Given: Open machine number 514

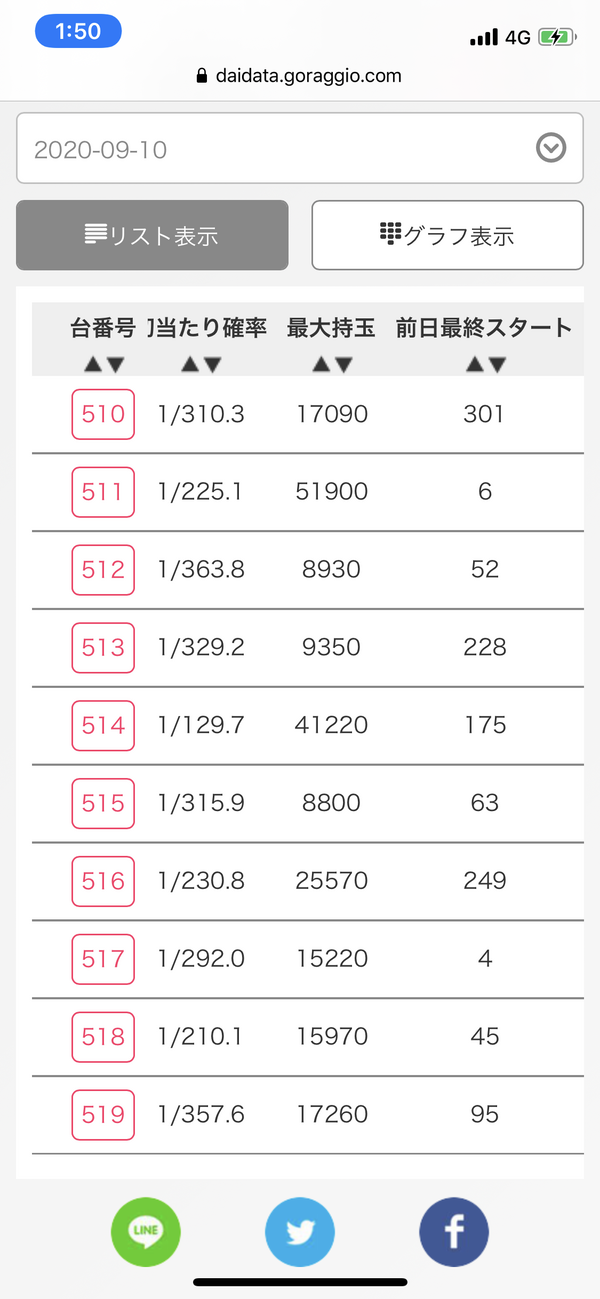Looking at the screenshot, I should coord(103,726).
